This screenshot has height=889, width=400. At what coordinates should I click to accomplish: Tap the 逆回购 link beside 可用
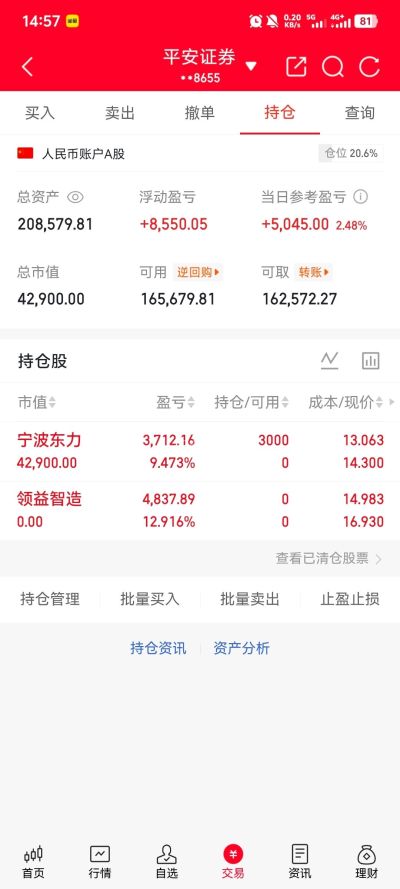point(198,273)
